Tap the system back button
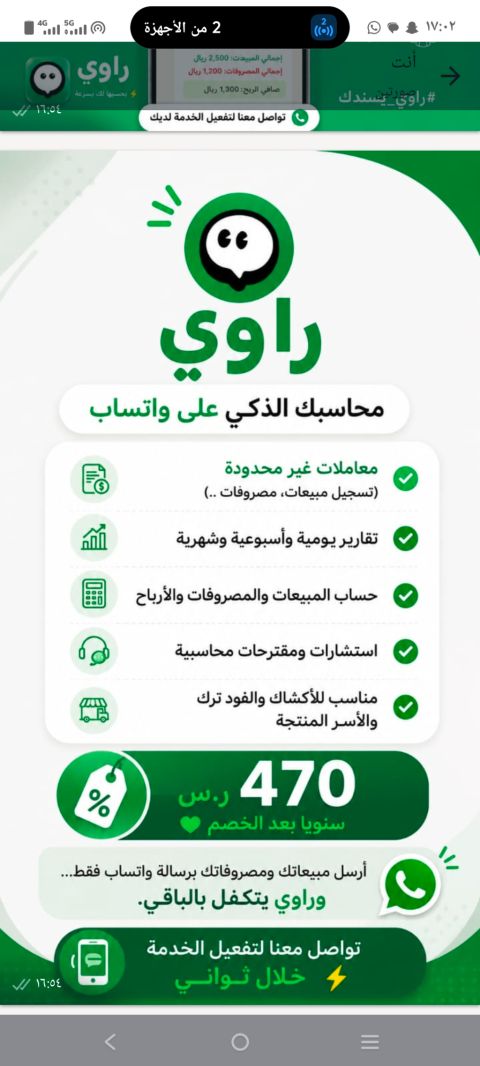The image size is (480, 1066). point(110,1041)
